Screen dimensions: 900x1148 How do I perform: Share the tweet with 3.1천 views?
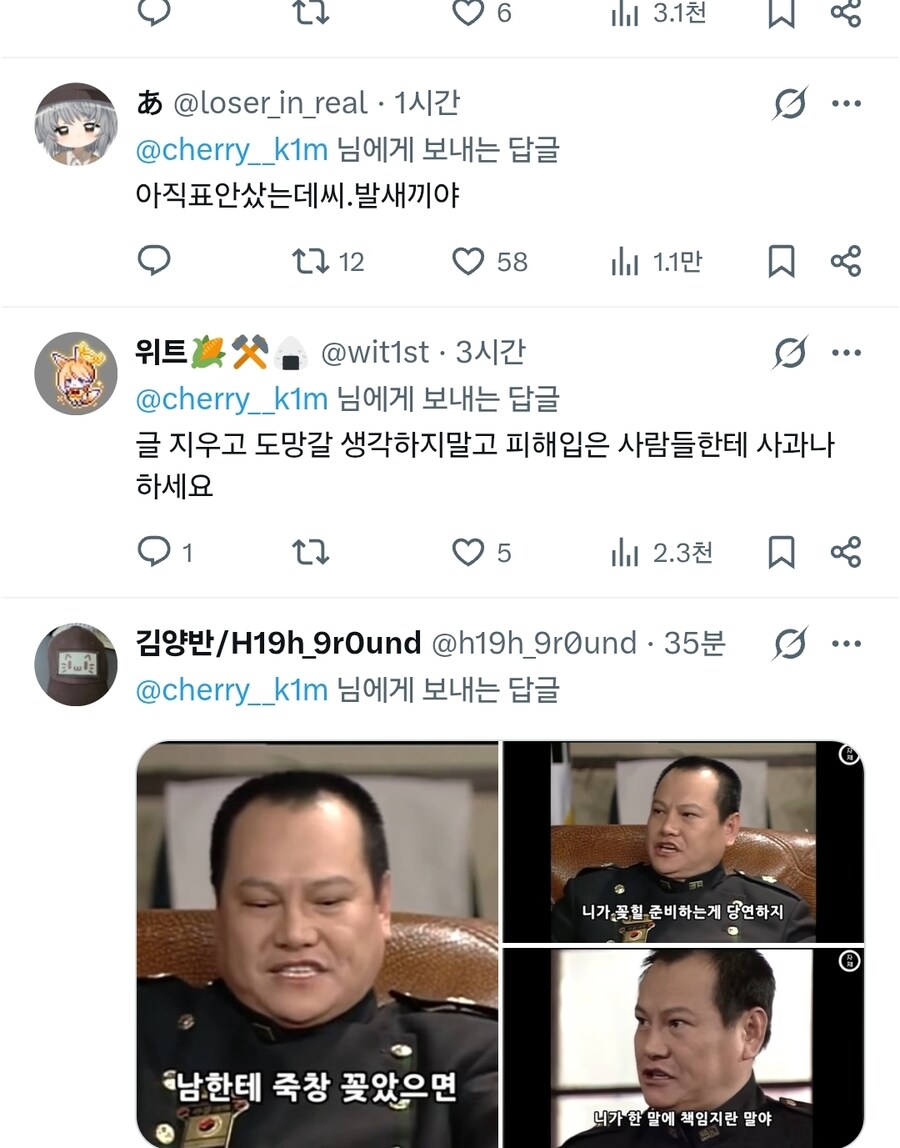click(x=846, y=14)
